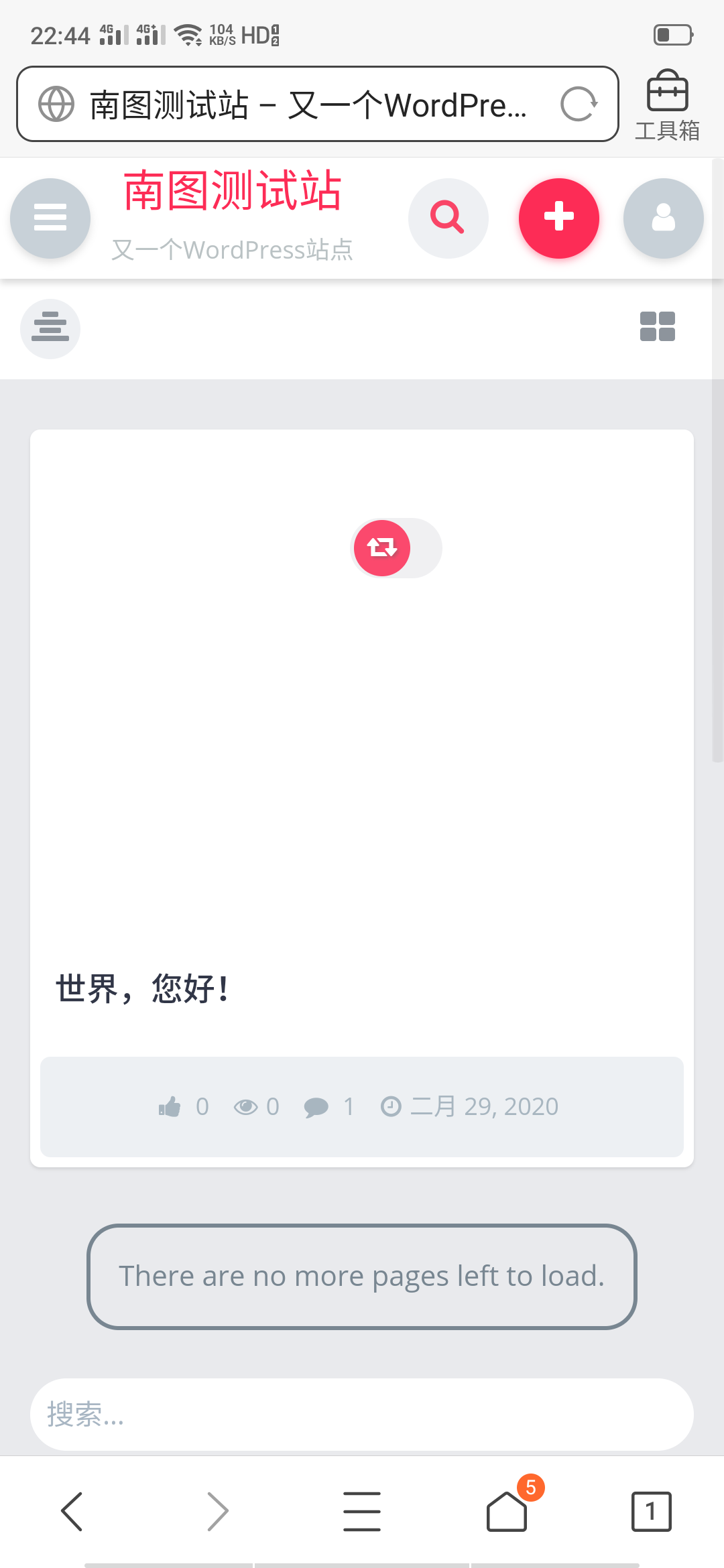Click the pink plus button to create content
Image resolution: width=724 pixels, height=1568 pixels.
[x=558, y=218]
